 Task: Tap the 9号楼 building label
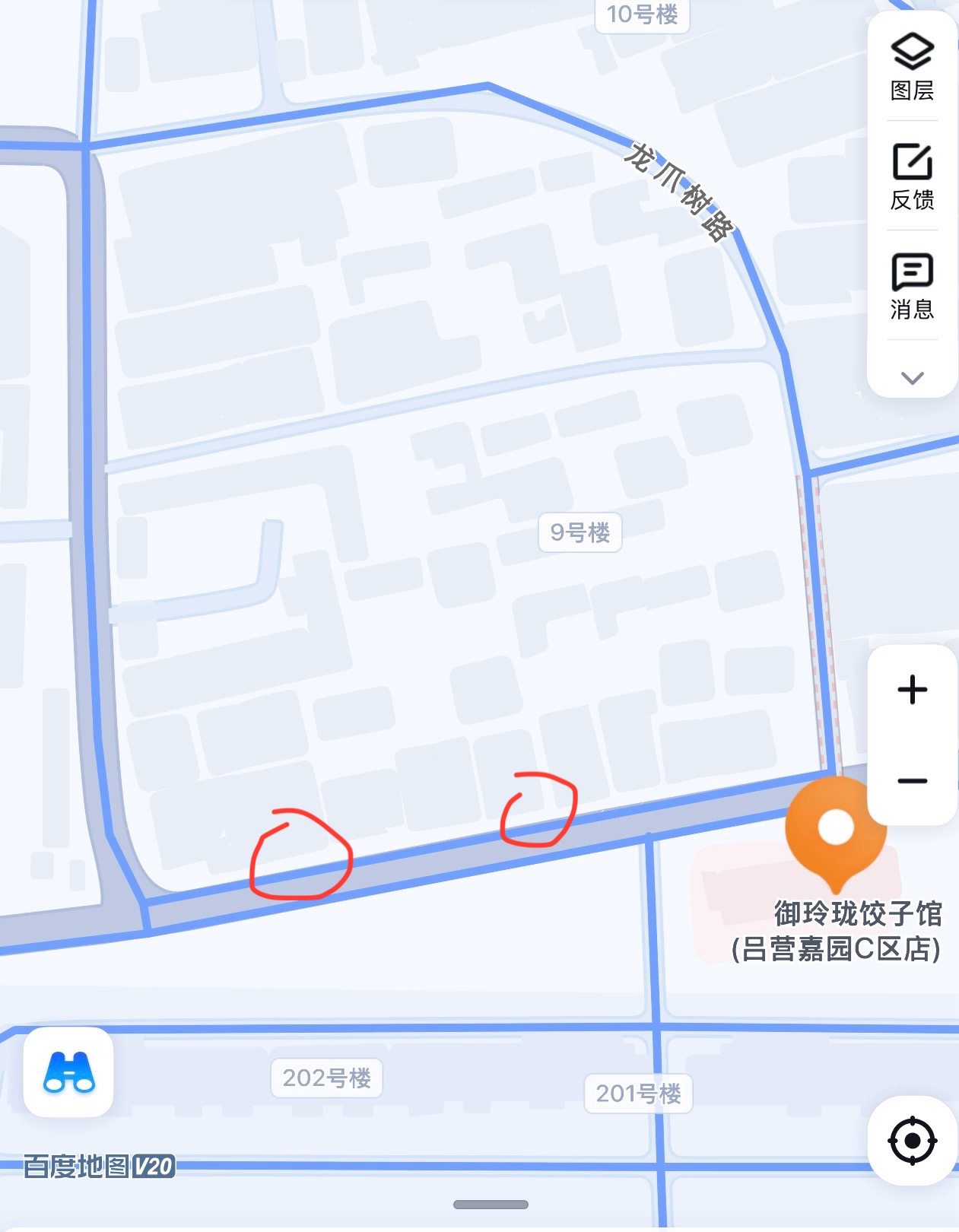click(x=580, y=532)
